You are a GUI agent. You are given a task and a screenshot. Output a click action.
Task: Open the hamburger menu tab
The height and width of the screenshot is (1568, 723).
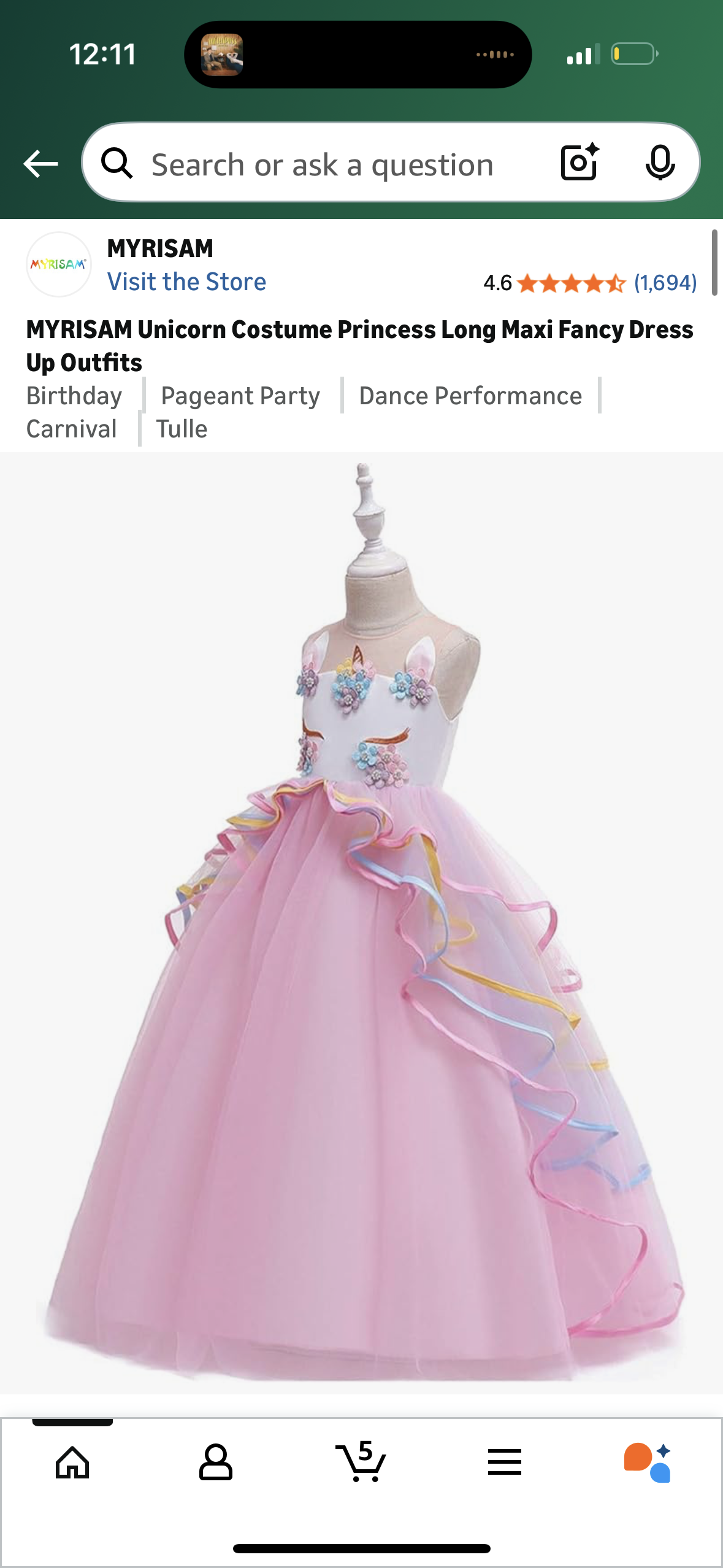pos(505,1462)
